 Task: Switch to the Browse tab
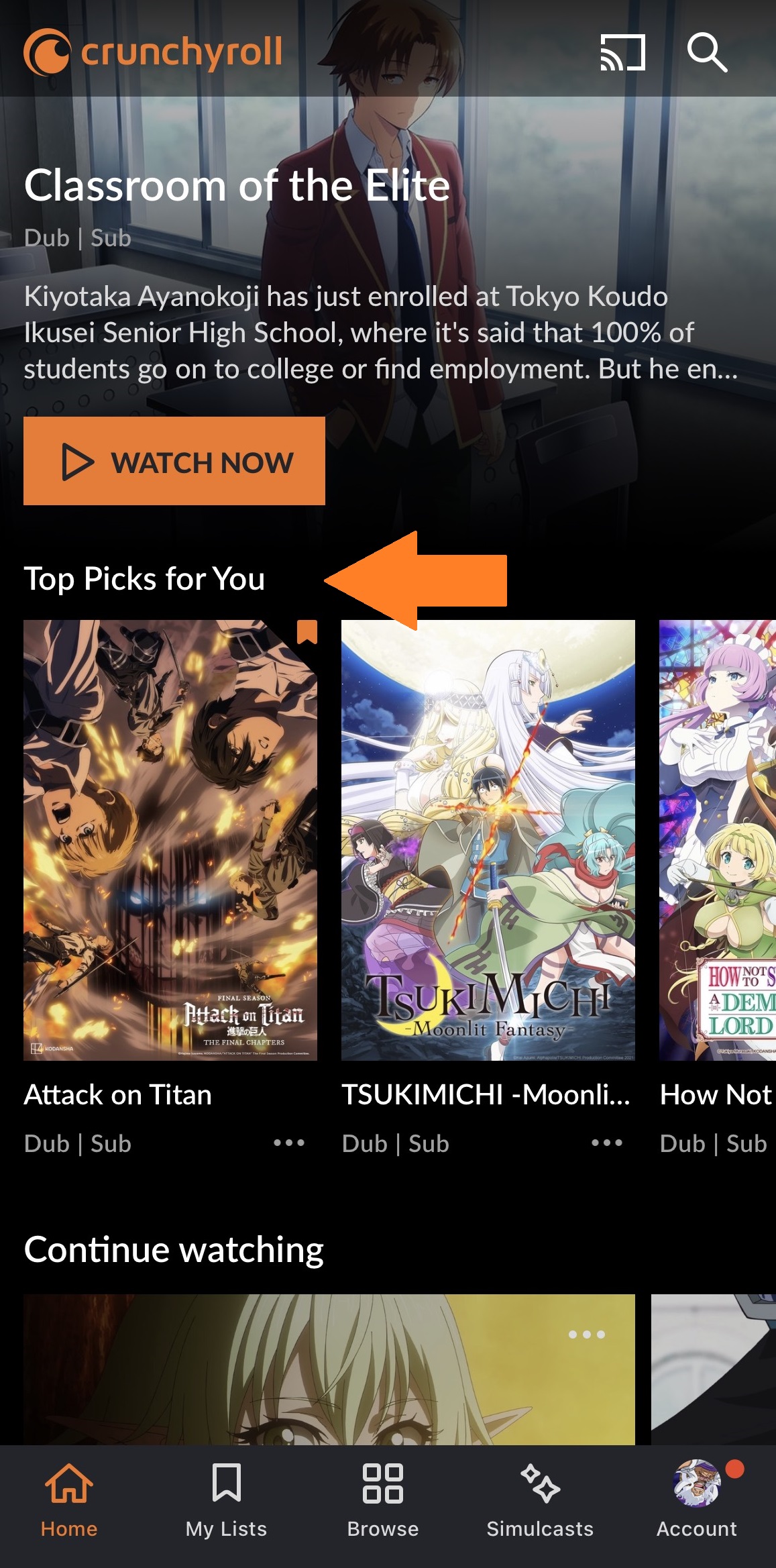click(383, 1500)
